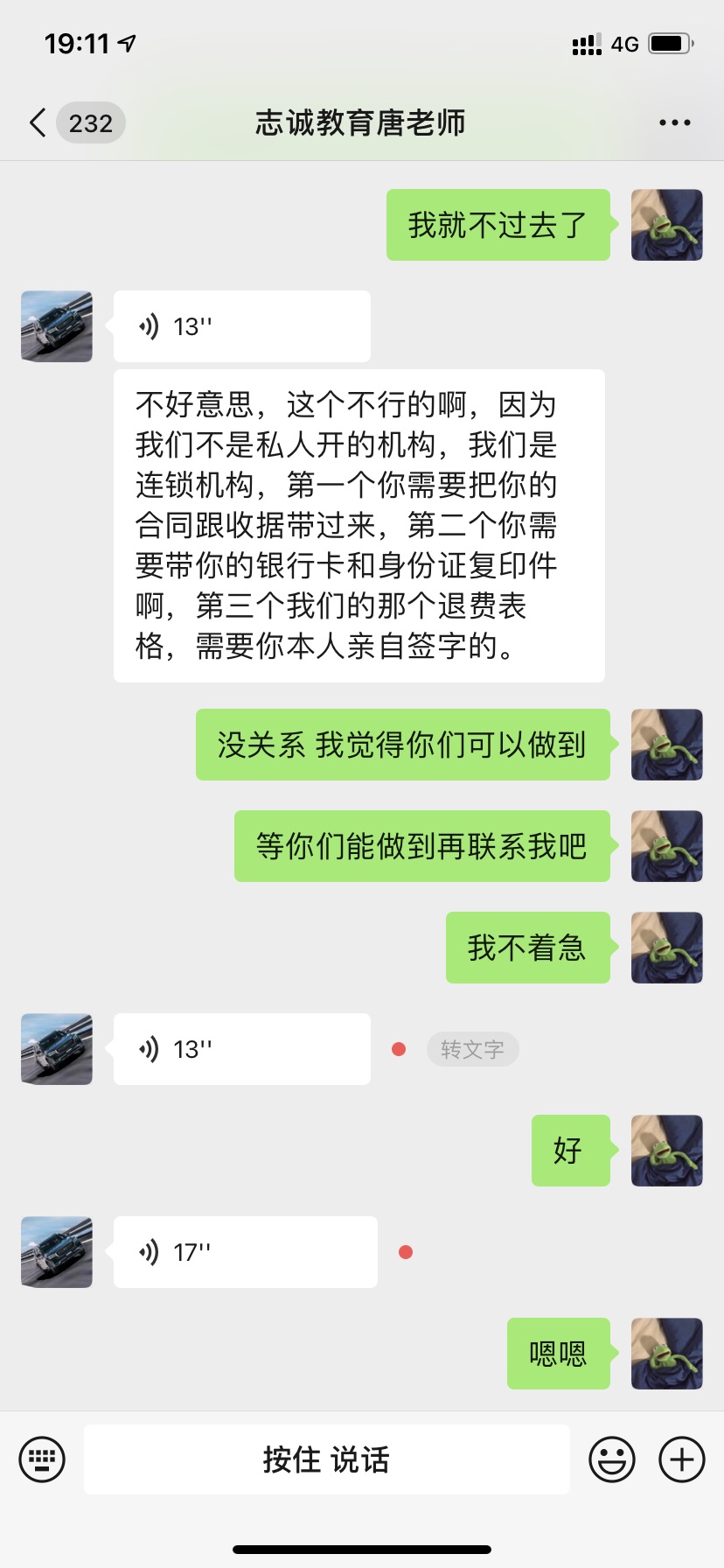Screen dimensions: 724x1568
Task: Play the unread 13'' voice message
Action: coord(241,1049)
